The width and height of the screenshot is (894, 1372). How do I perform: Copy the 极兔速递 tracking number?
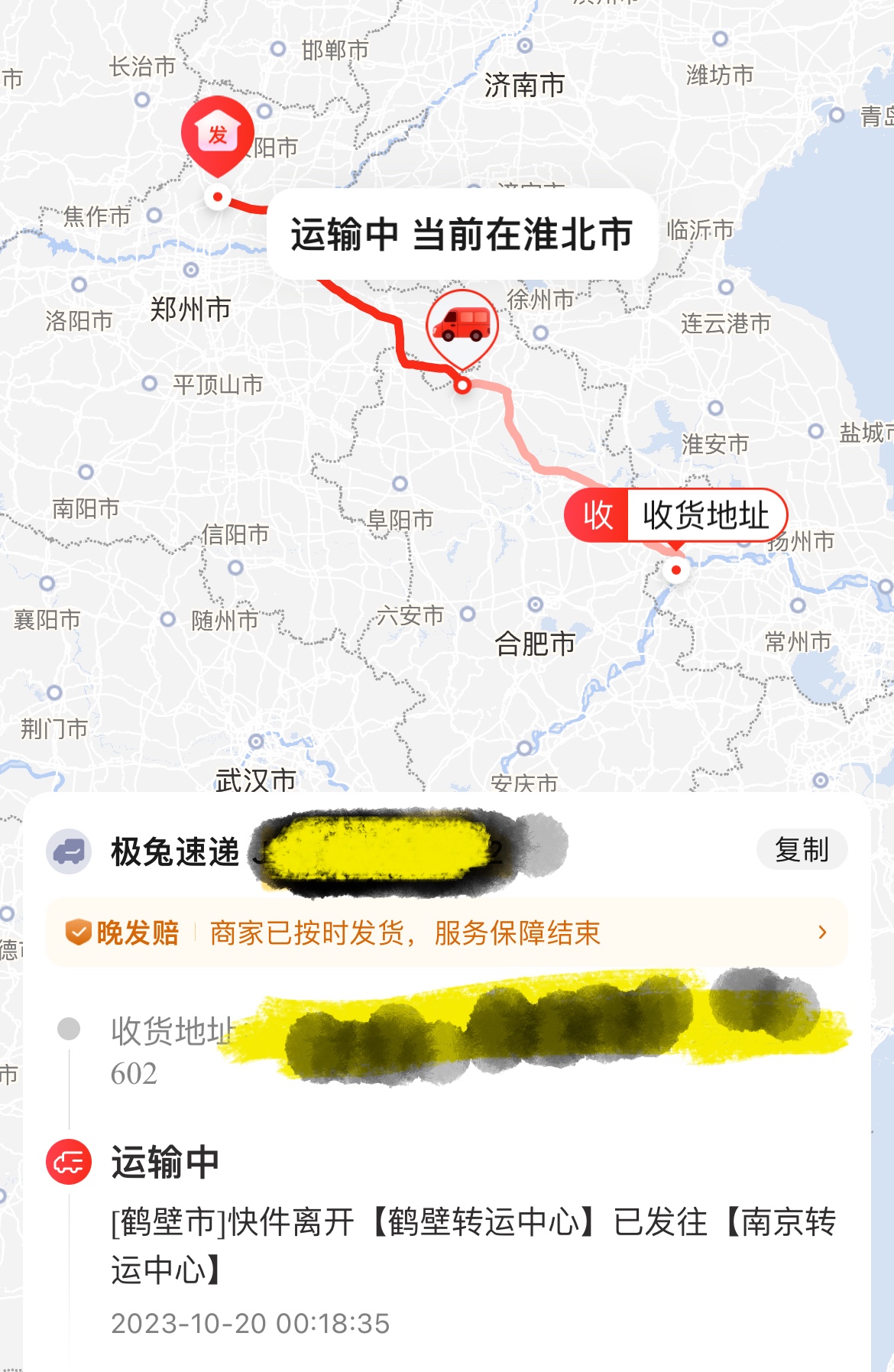[x=802, y=849]
